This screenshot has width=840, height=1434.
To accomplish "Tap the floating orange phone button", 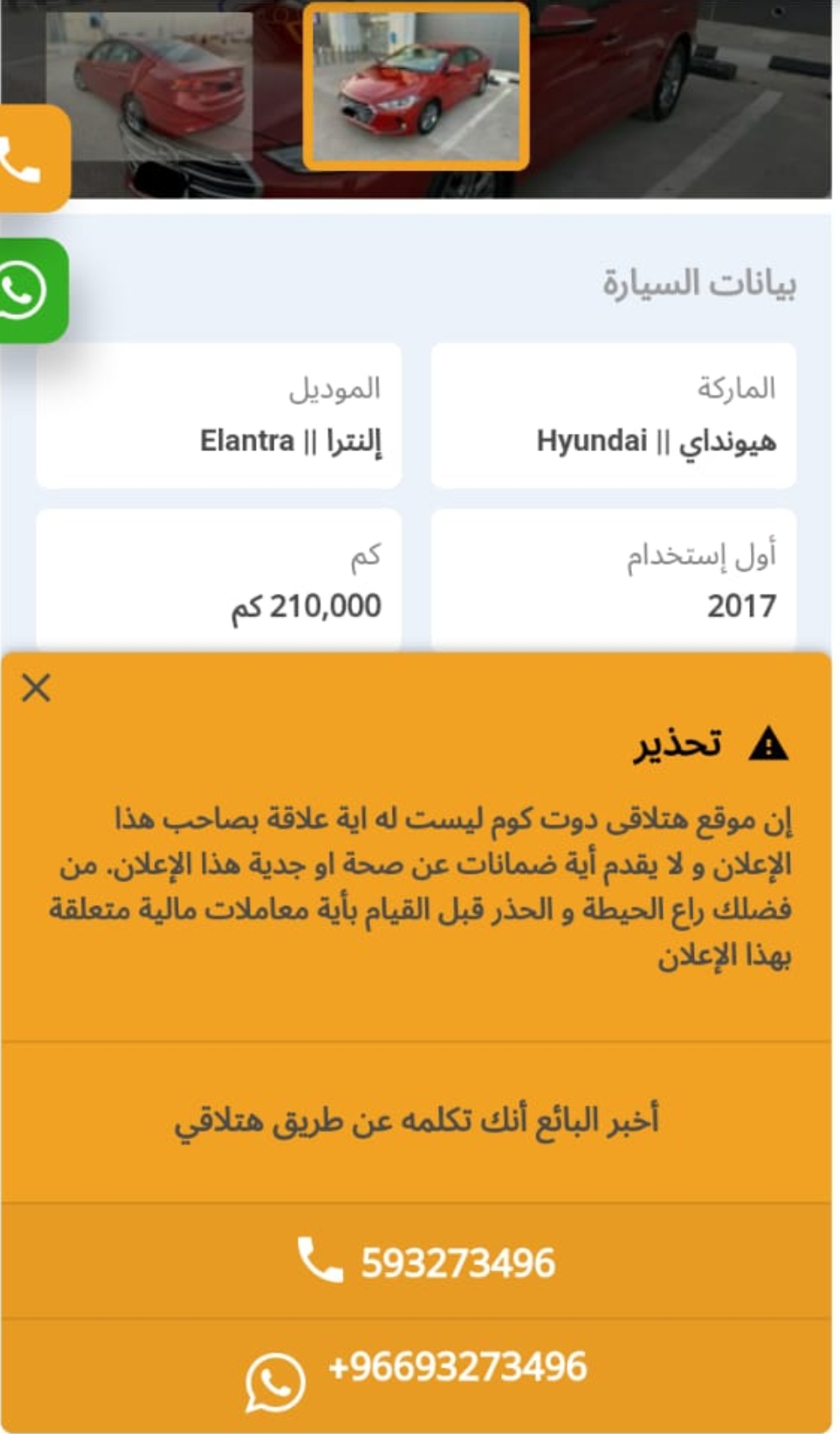I will point(32,159).
